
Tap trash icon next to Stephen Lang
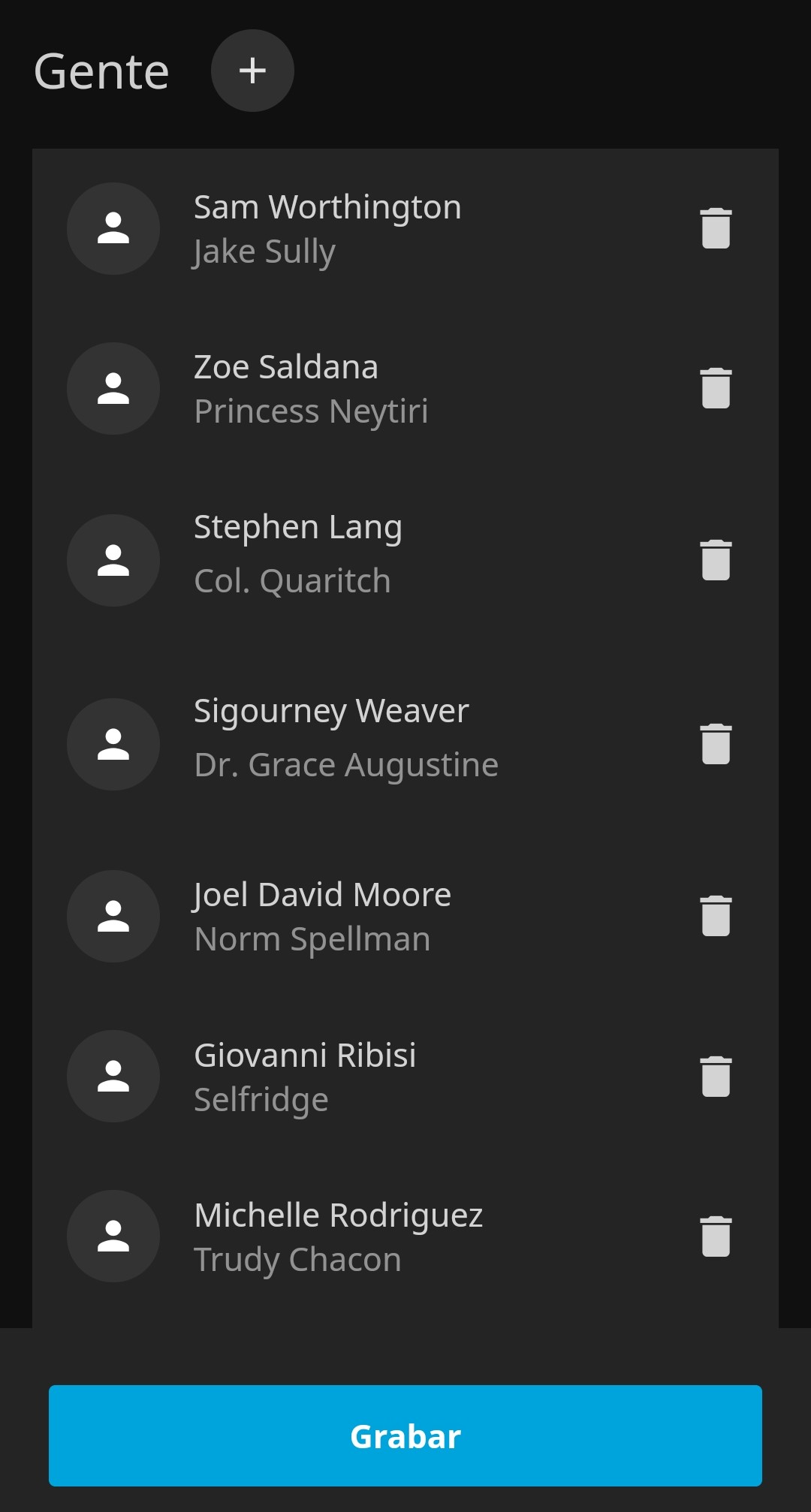[x=716, y=560]
